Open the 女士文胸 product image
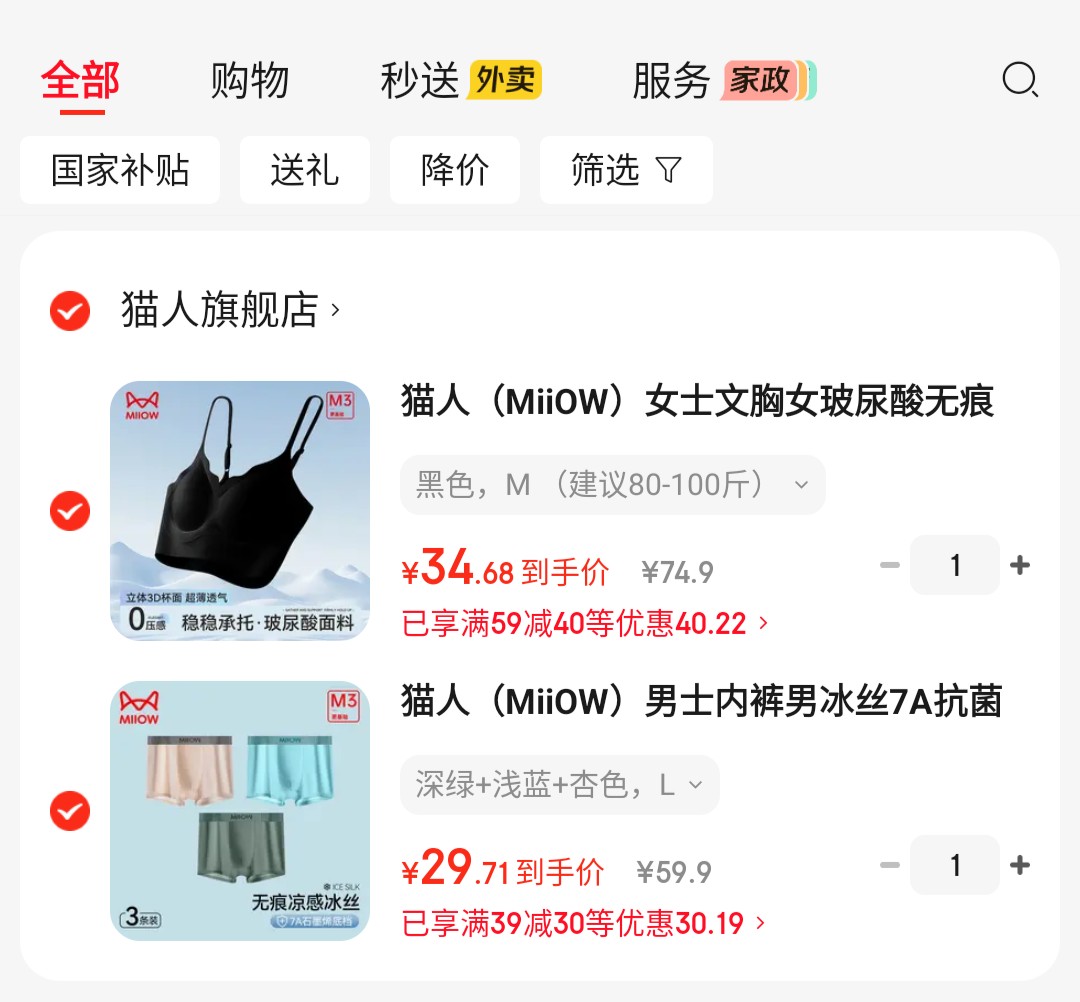1080x1002 pixels. (x=240, y=511)
